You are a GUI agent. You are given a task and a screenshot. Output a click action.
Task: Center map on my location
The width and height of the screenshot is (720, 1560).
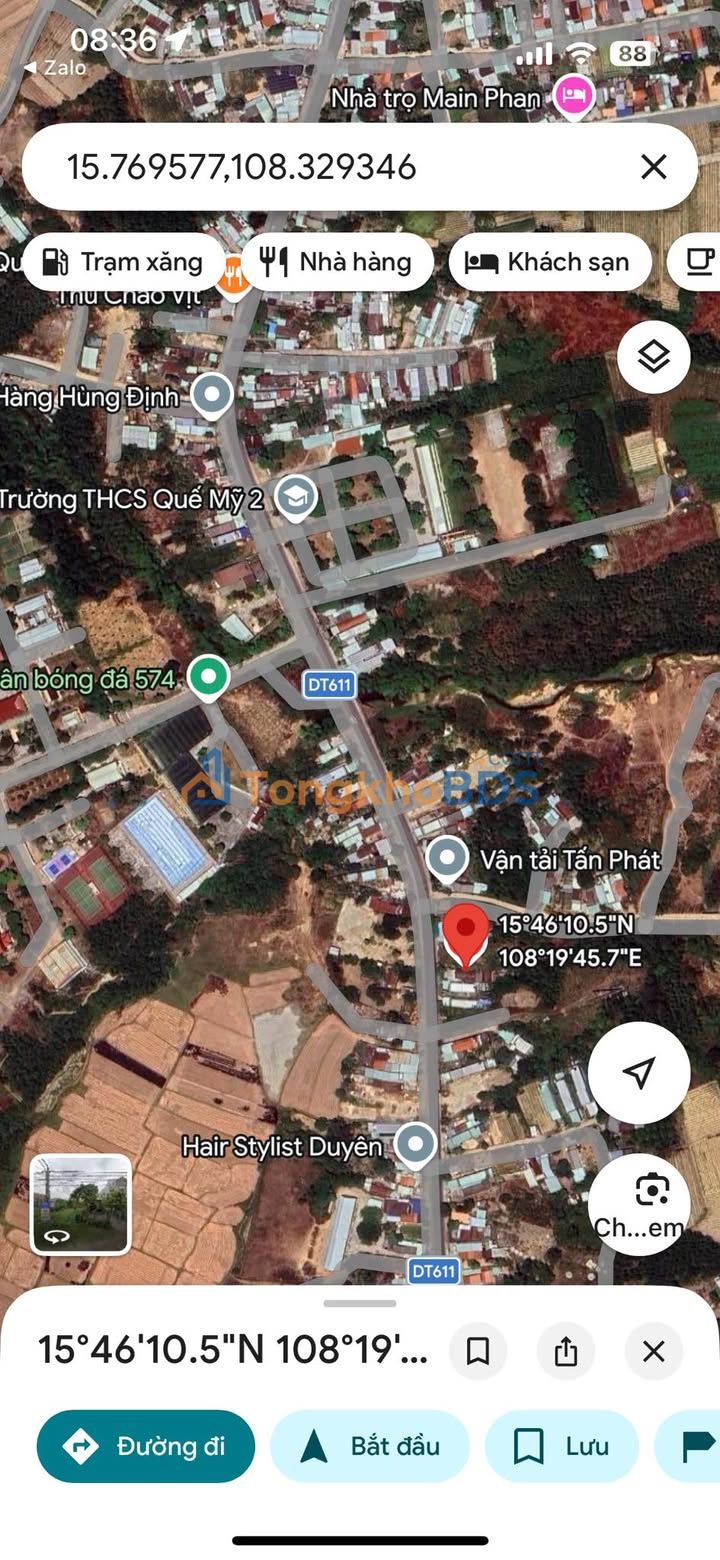[x=638, y=1073]
